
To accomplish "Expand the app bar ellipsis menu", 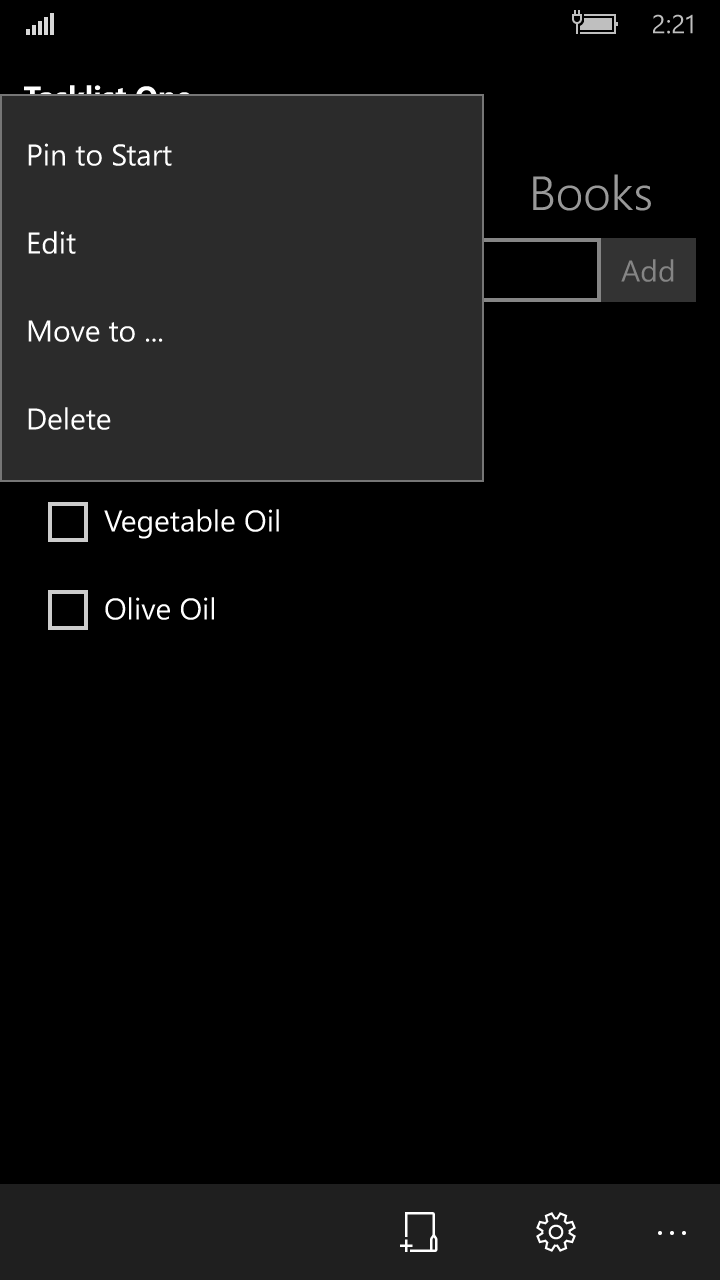I will pos(672,1232).
